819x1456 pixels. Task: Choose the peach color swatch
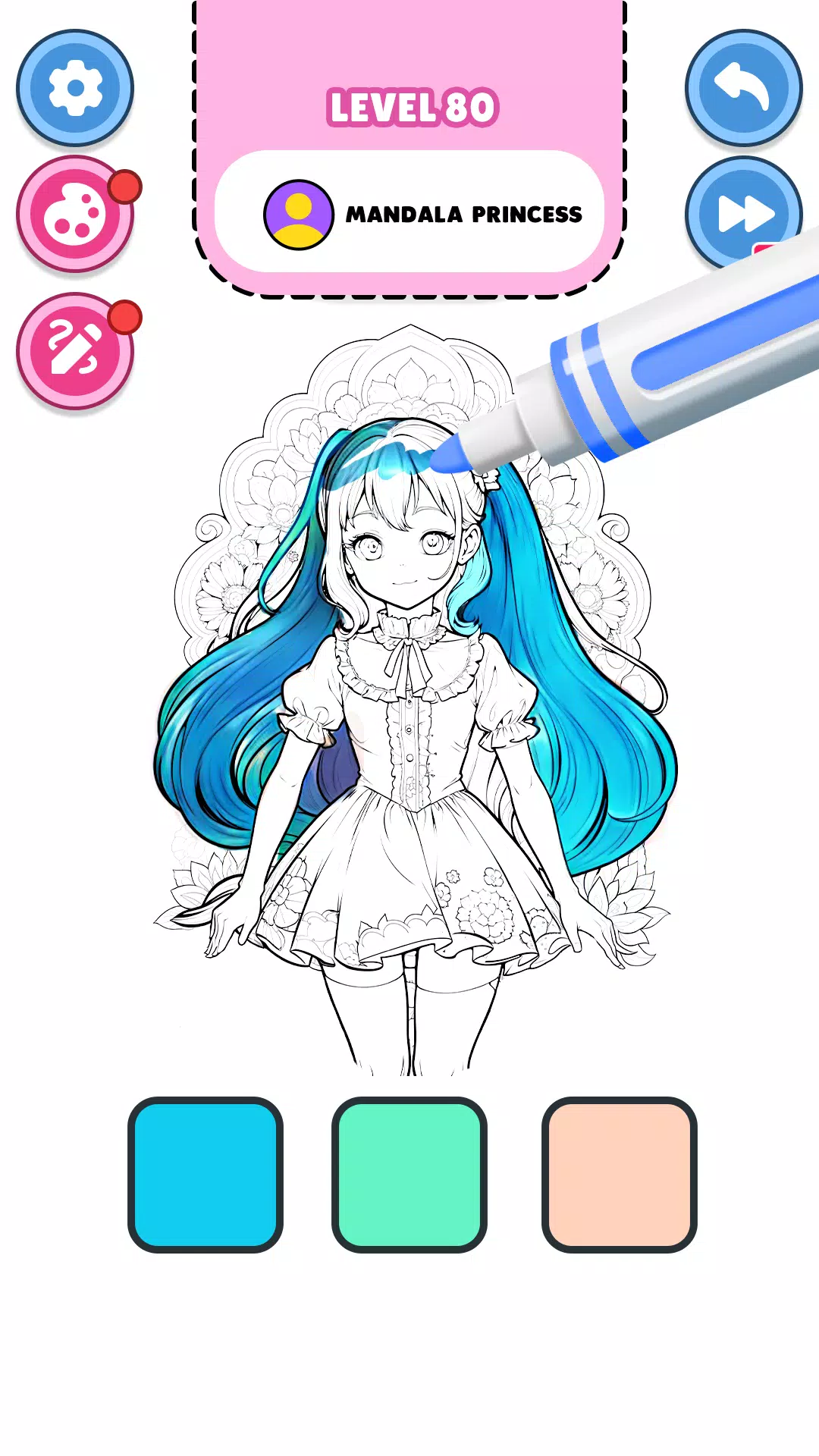(619, 1175)
